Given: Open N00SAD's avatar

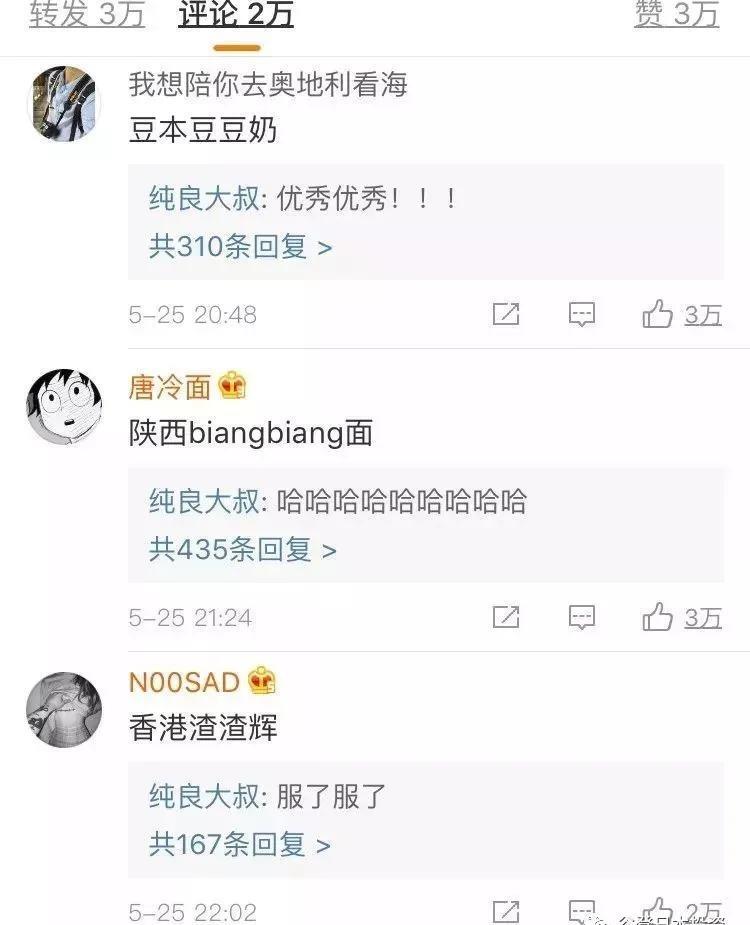Looking at the screenshot, I should (x=64, y=709).
